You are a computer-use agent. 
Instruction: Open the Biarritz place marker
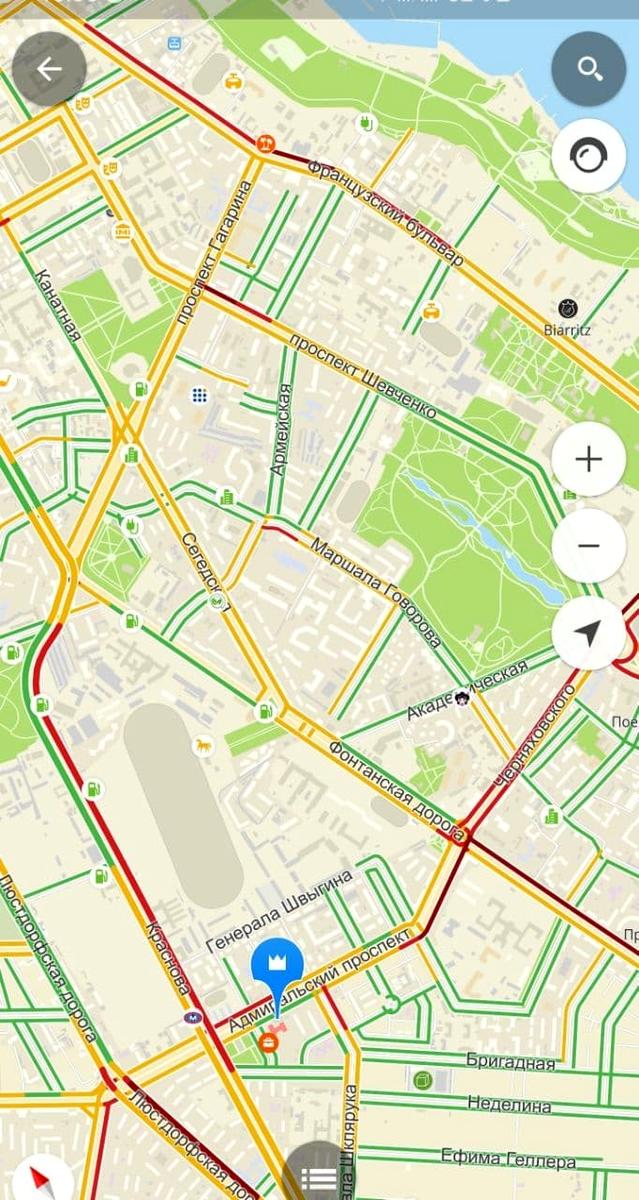[568, 309]
